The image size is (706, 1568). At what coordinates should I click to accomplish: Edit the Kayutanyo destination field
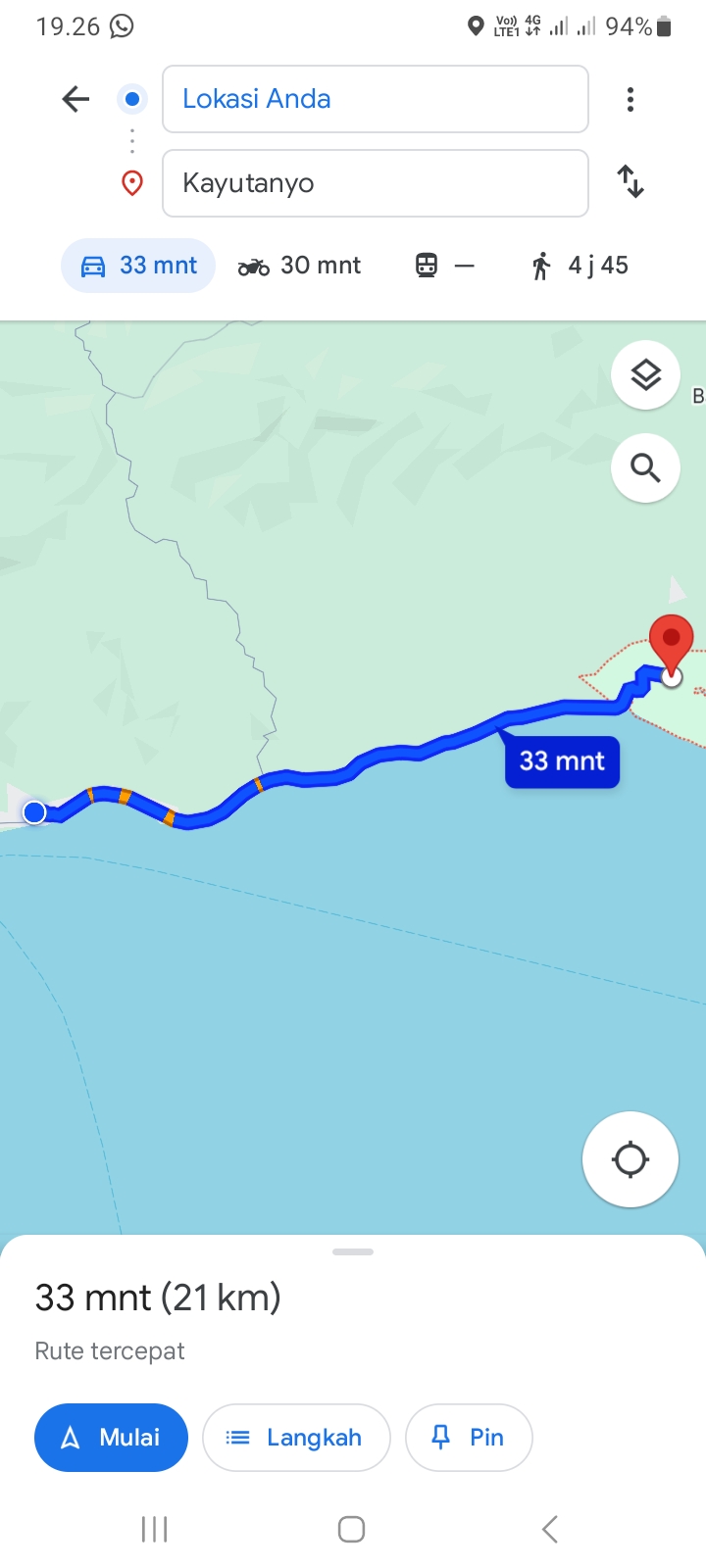(375, 183)
